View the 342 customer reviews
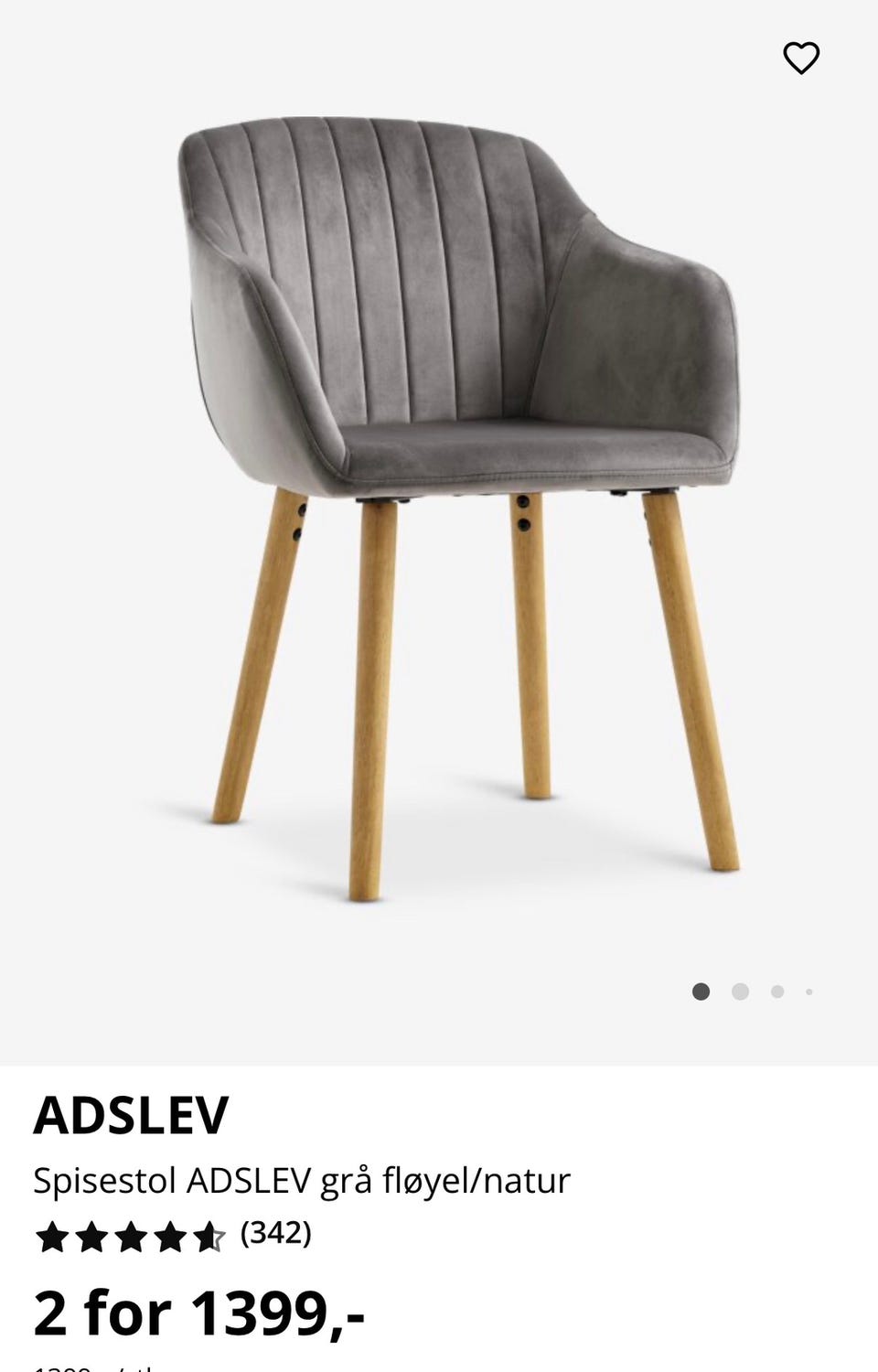 [x=275, y=1233]
